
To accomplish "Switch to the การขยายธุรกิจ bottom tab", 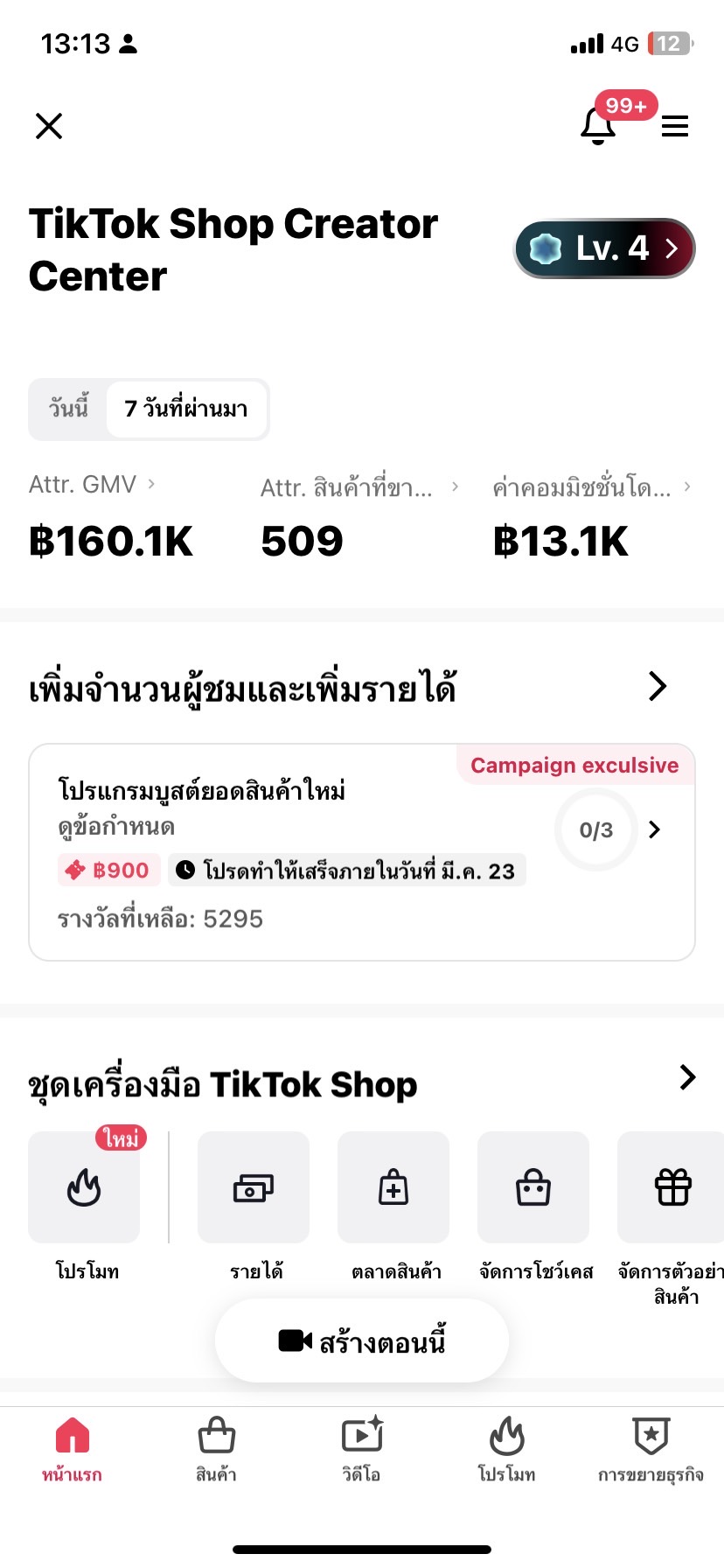I will coord(651,1449).
